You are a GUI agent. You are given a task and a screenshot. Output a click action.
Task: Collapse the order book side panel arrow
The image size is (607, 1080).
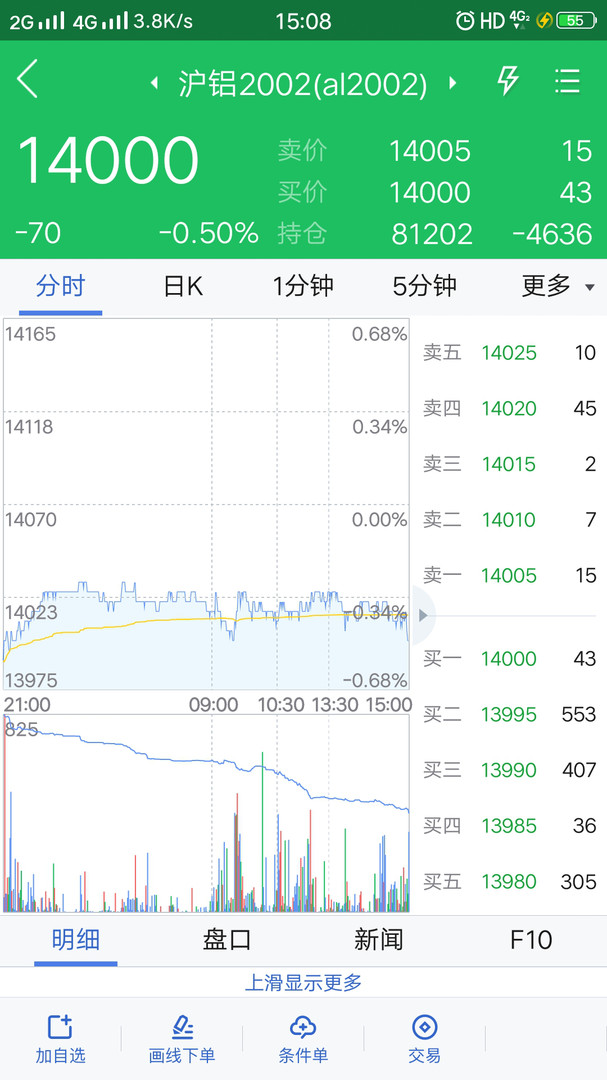422,615
